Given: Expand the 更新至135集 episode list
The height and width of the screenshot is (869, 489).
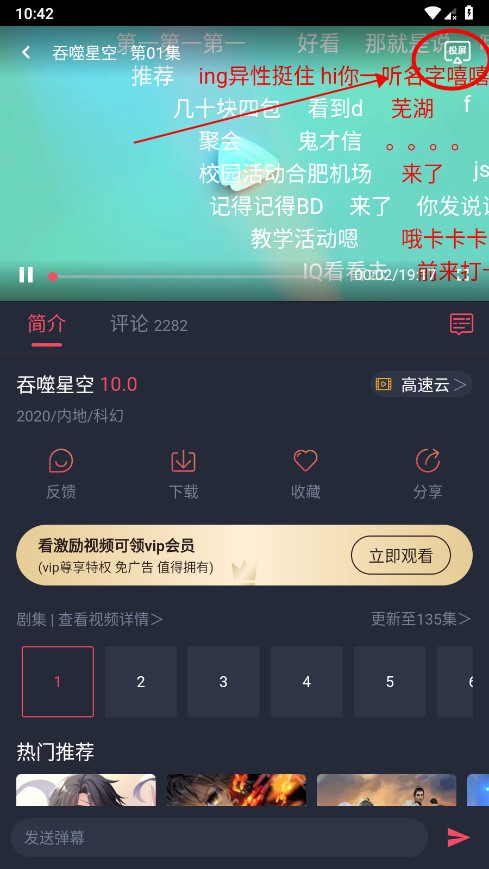Looking at the screenshot, I should (421, 618).
